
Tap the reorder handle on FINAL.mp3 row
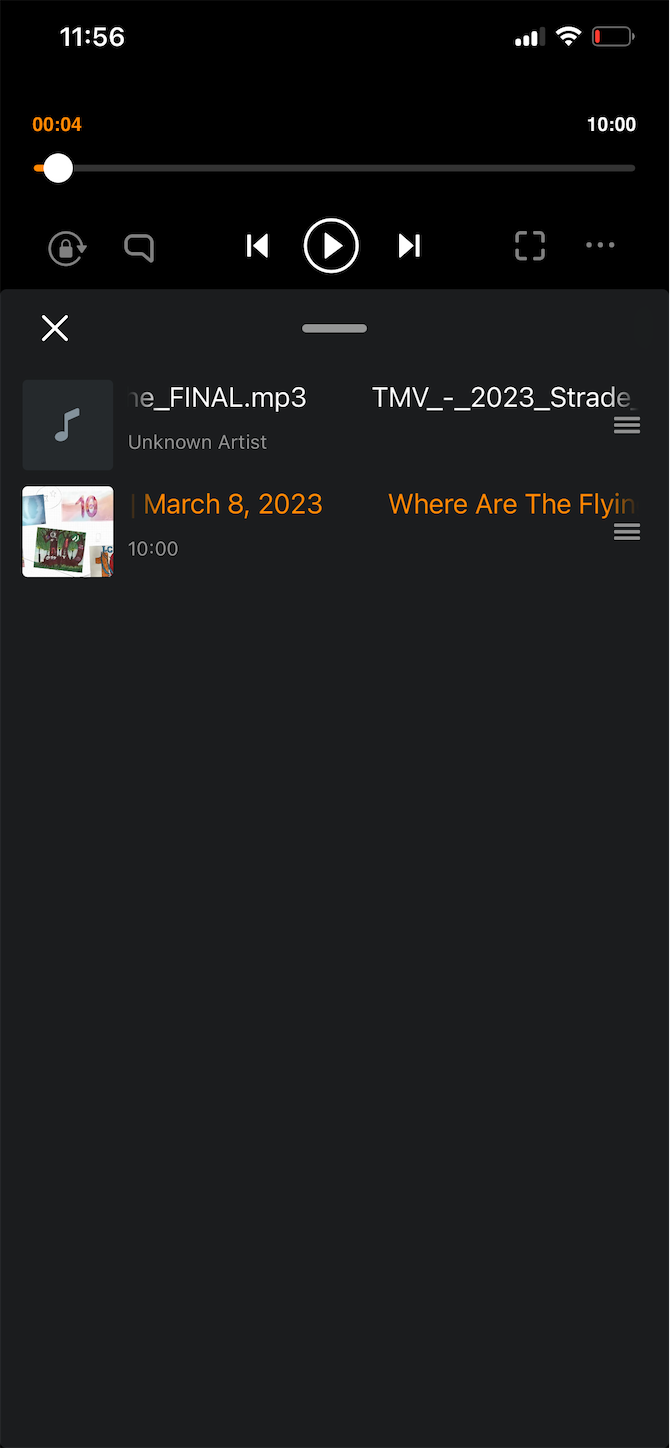[627, 426]
